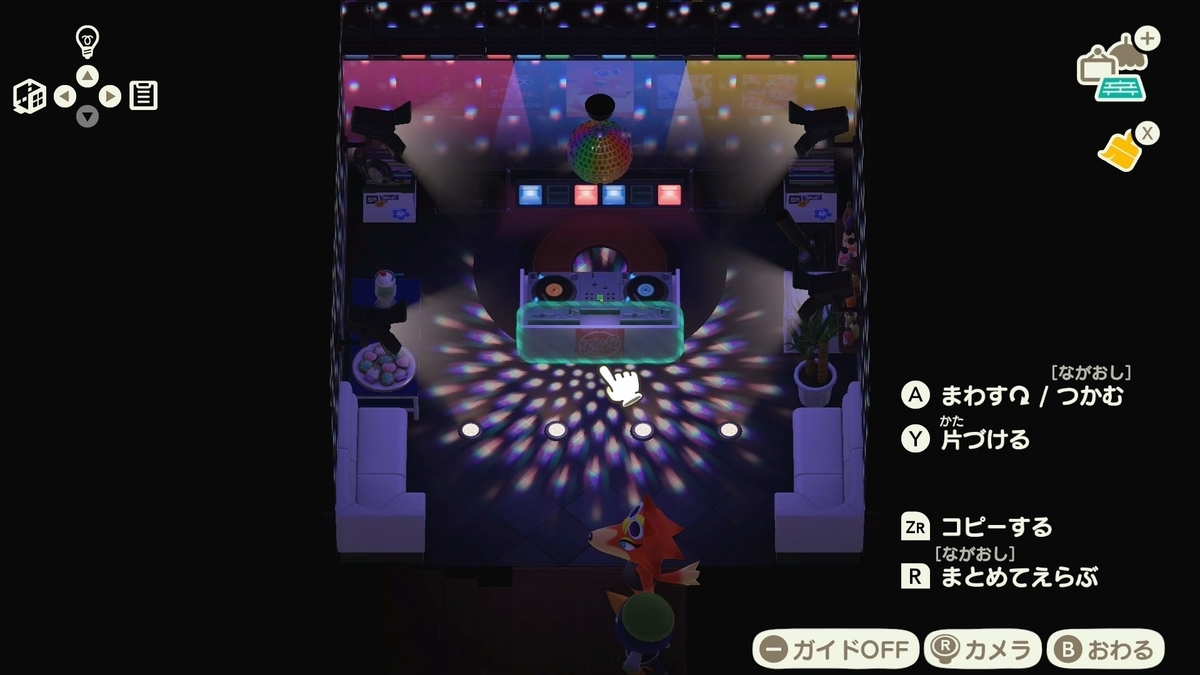Screen dimensions: 1200x675
Task: Open the item list icon
Action: (143, 96)
